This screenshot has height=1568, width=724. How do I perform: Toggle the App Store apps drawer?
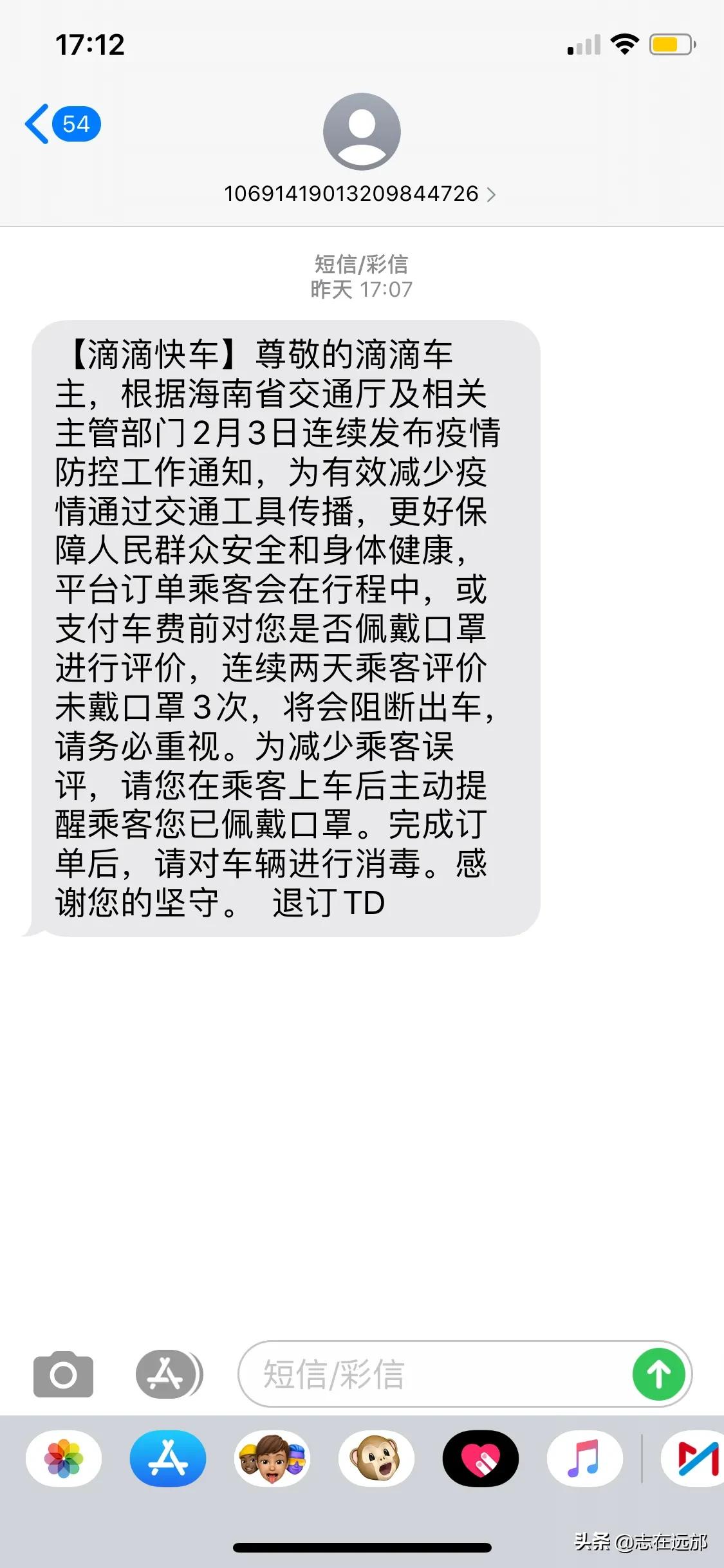(168, 1374)
